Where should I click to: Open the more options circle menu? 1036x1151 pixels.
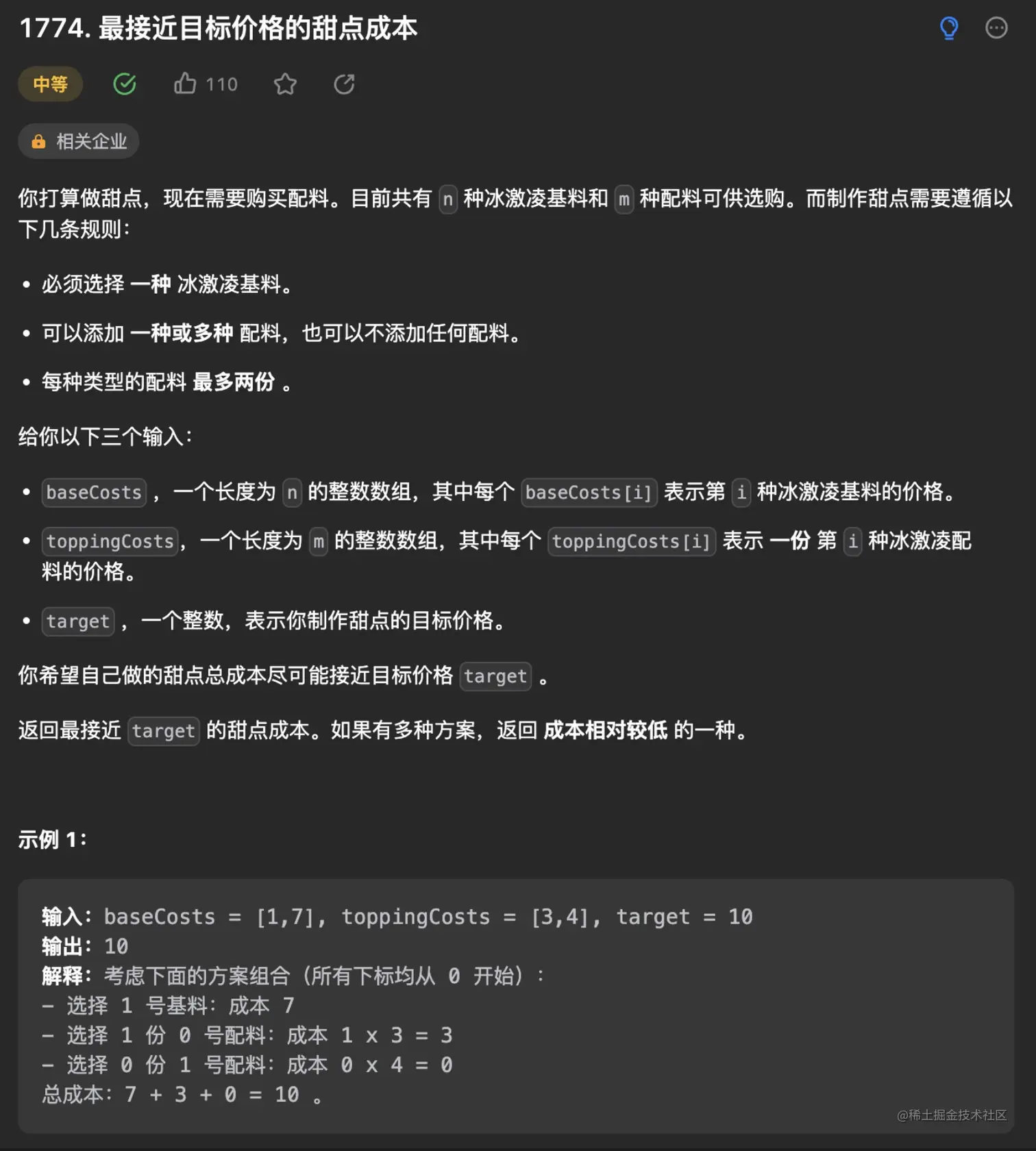tap(996, 28)
